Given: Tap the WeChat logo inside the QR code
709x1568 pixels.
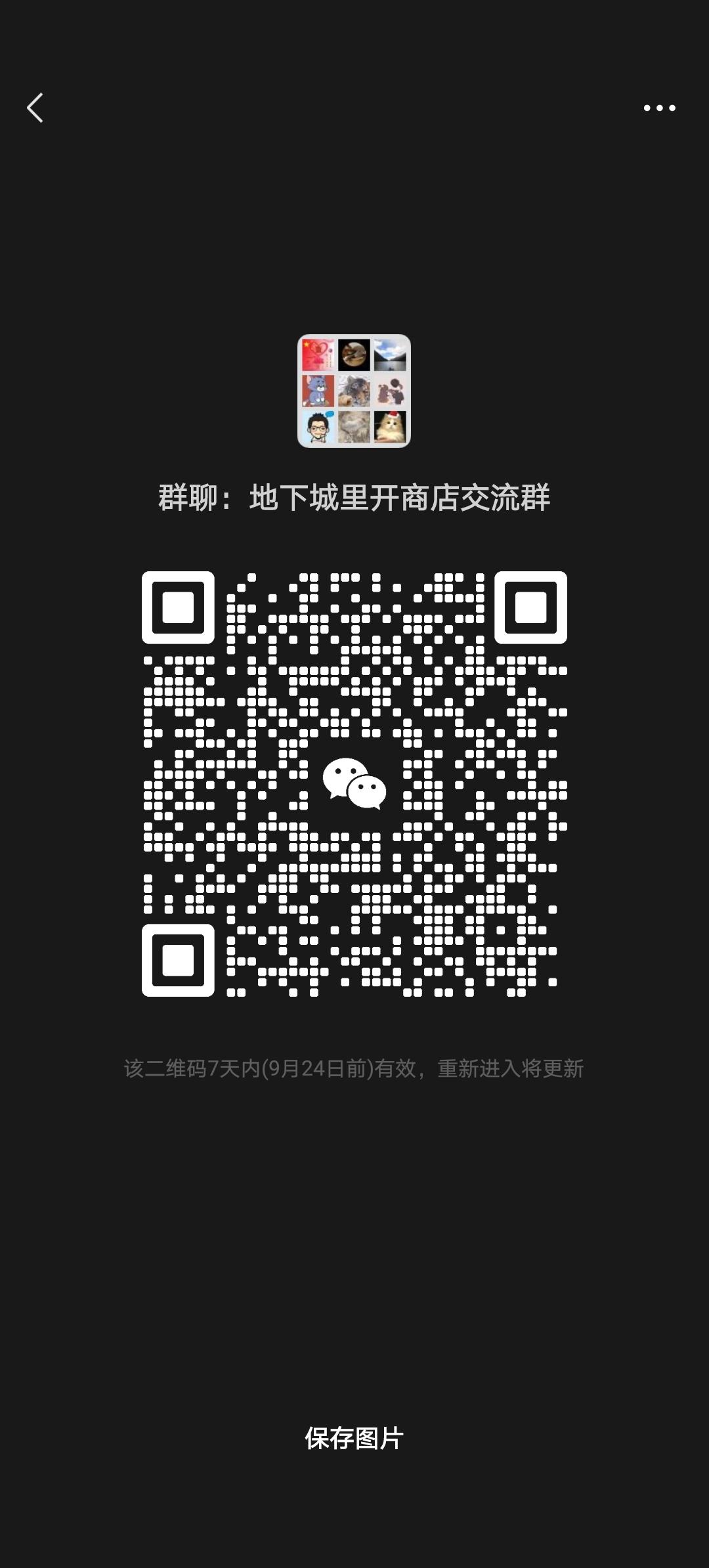Looking at the screenshot, I should pos(354,781).
